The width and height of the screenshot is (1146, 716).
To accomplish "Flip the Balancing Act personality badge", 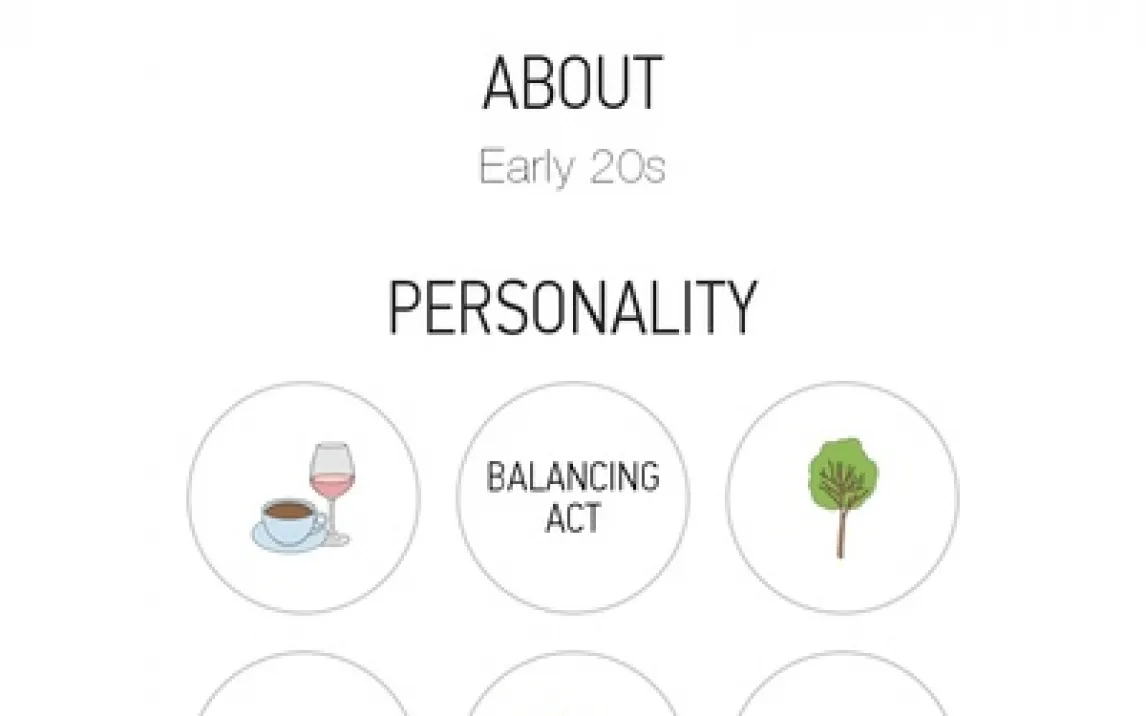I will tap(573, 497).
